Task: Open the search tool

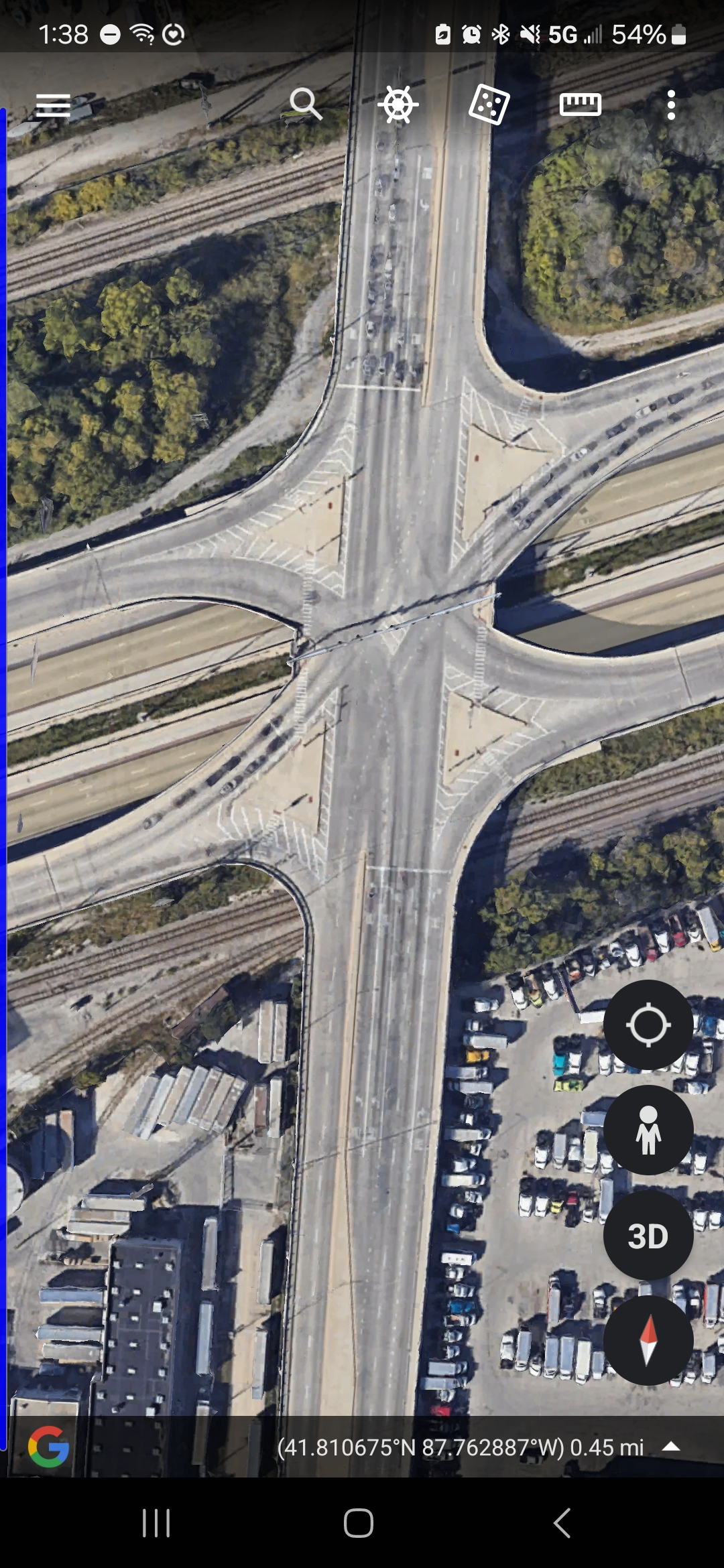Action: pos(306,105)
